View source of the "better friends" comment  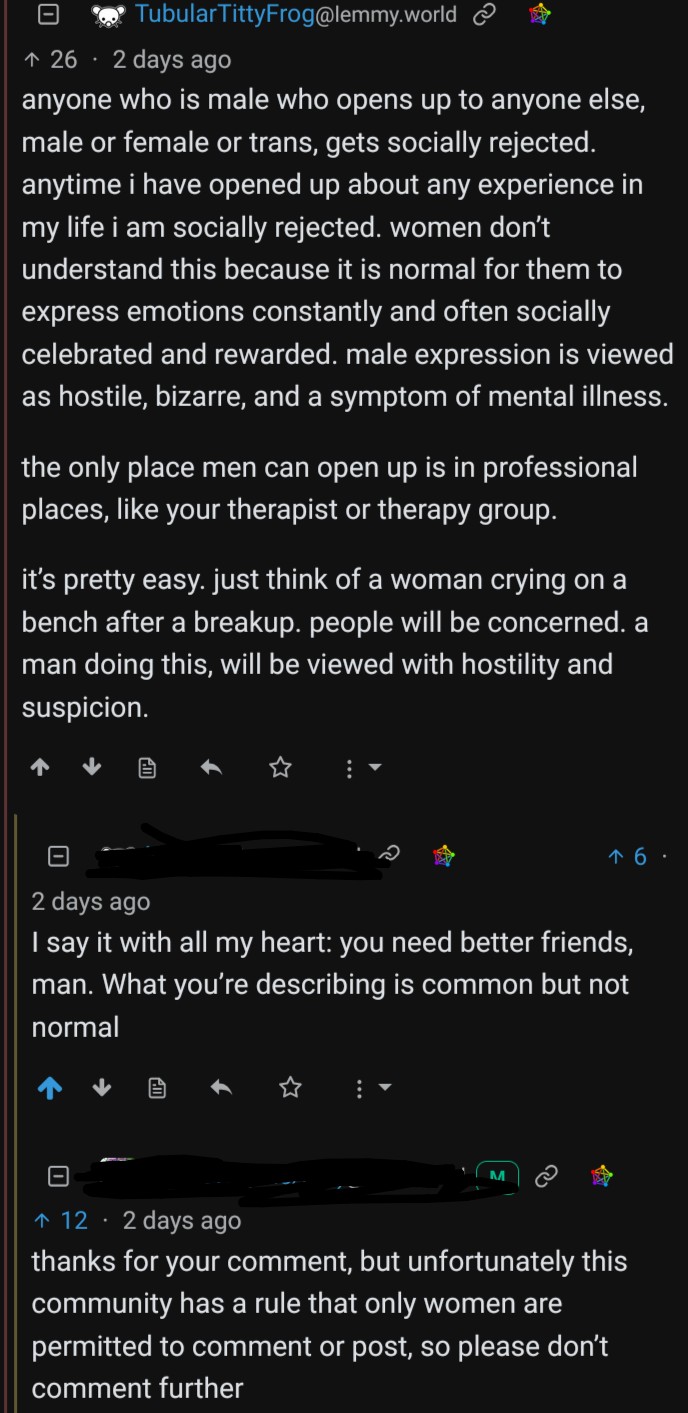tap(157, 1088)
